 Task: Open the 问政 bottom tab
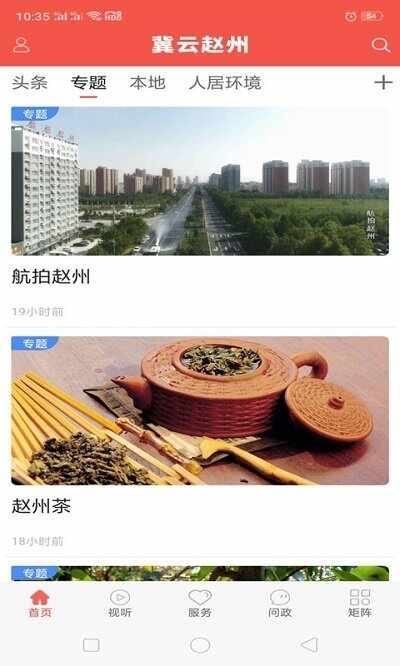(279, 603)
